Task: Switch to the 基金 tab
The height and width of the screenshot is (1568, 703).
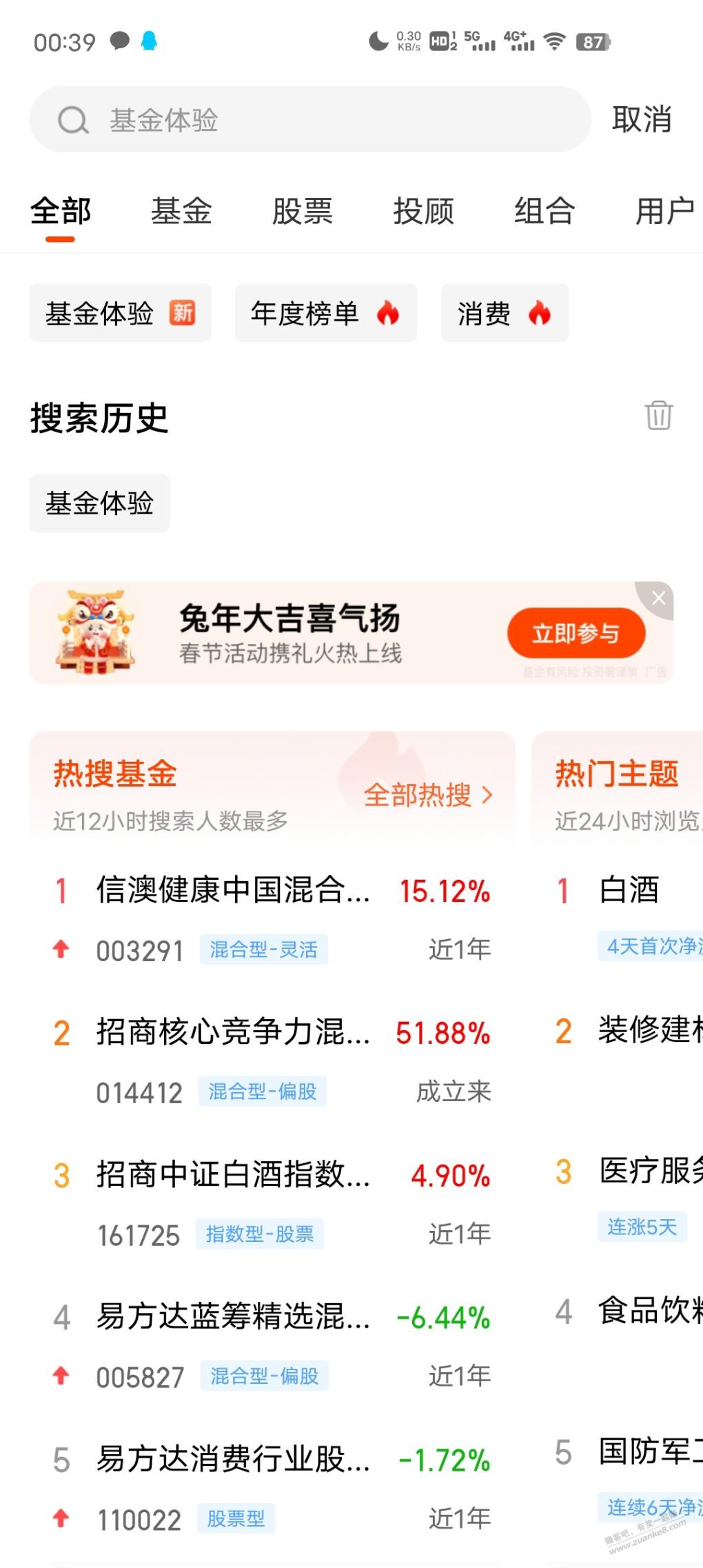Action: (x=181, y=211)
